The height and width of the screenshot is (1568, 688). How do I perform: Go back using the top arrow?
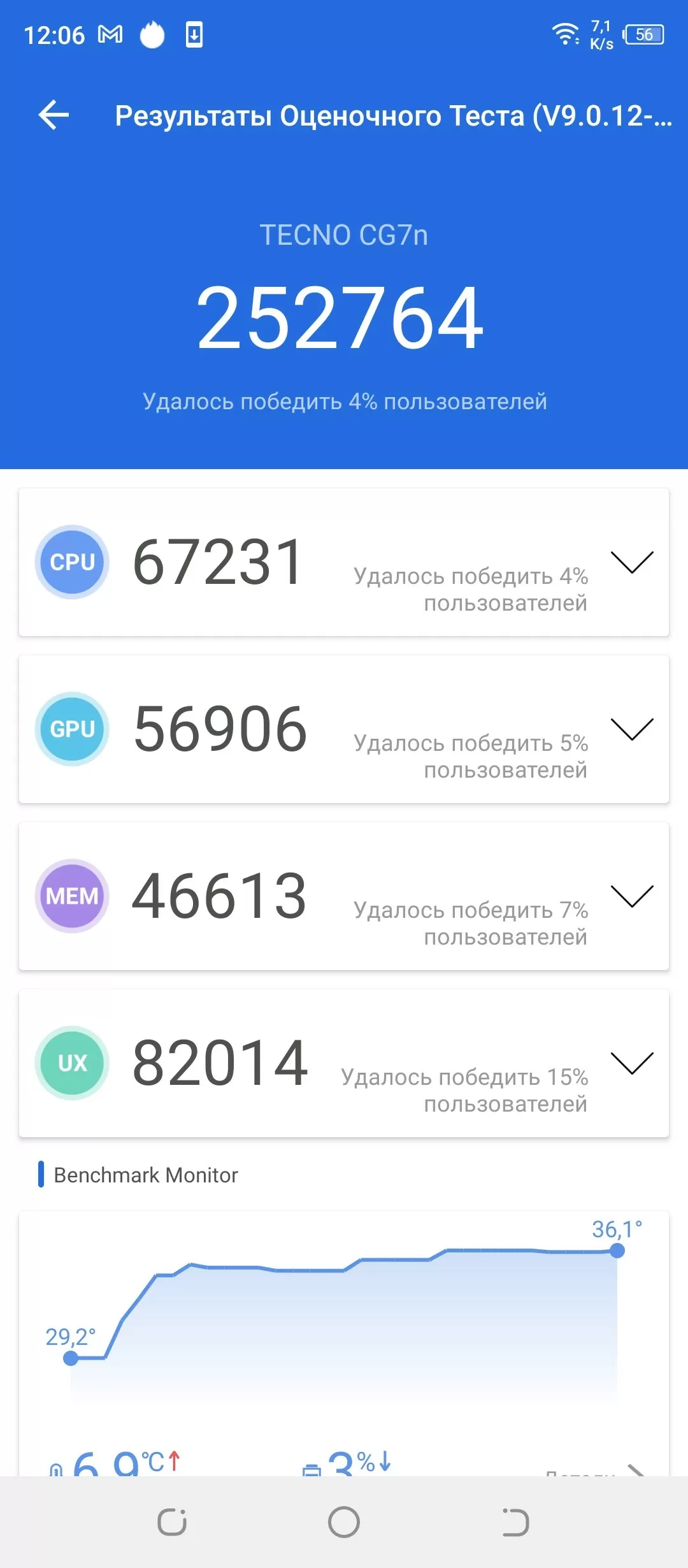[54, 115]
